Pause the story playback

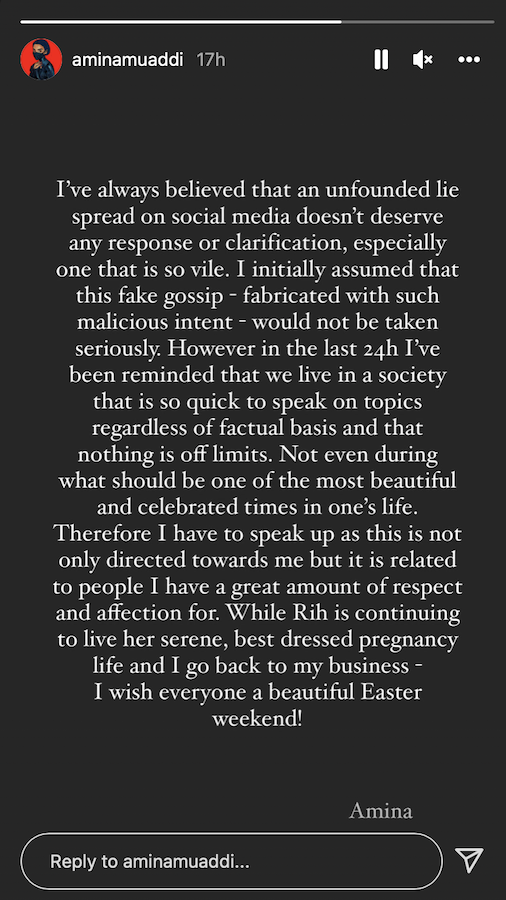[x=381, y=59]
